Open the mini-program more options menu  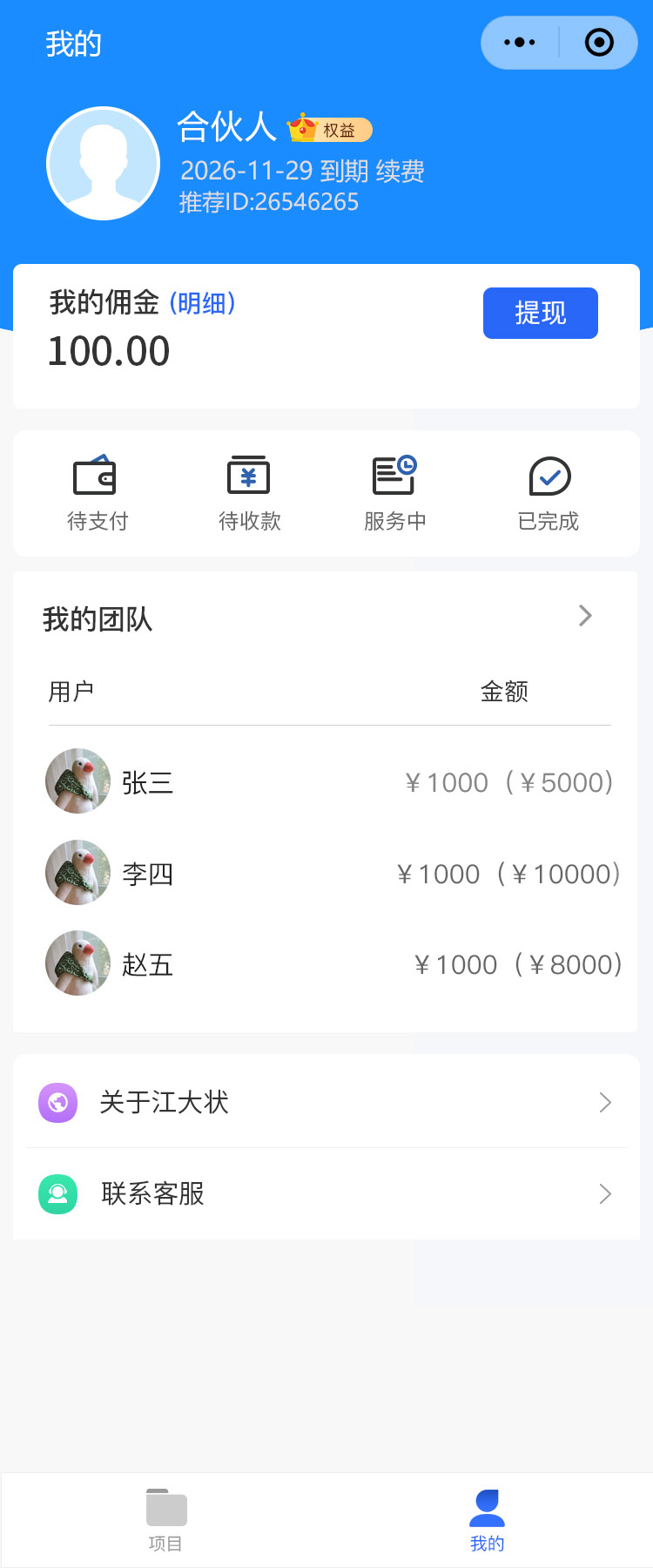(x=520, y=42)
